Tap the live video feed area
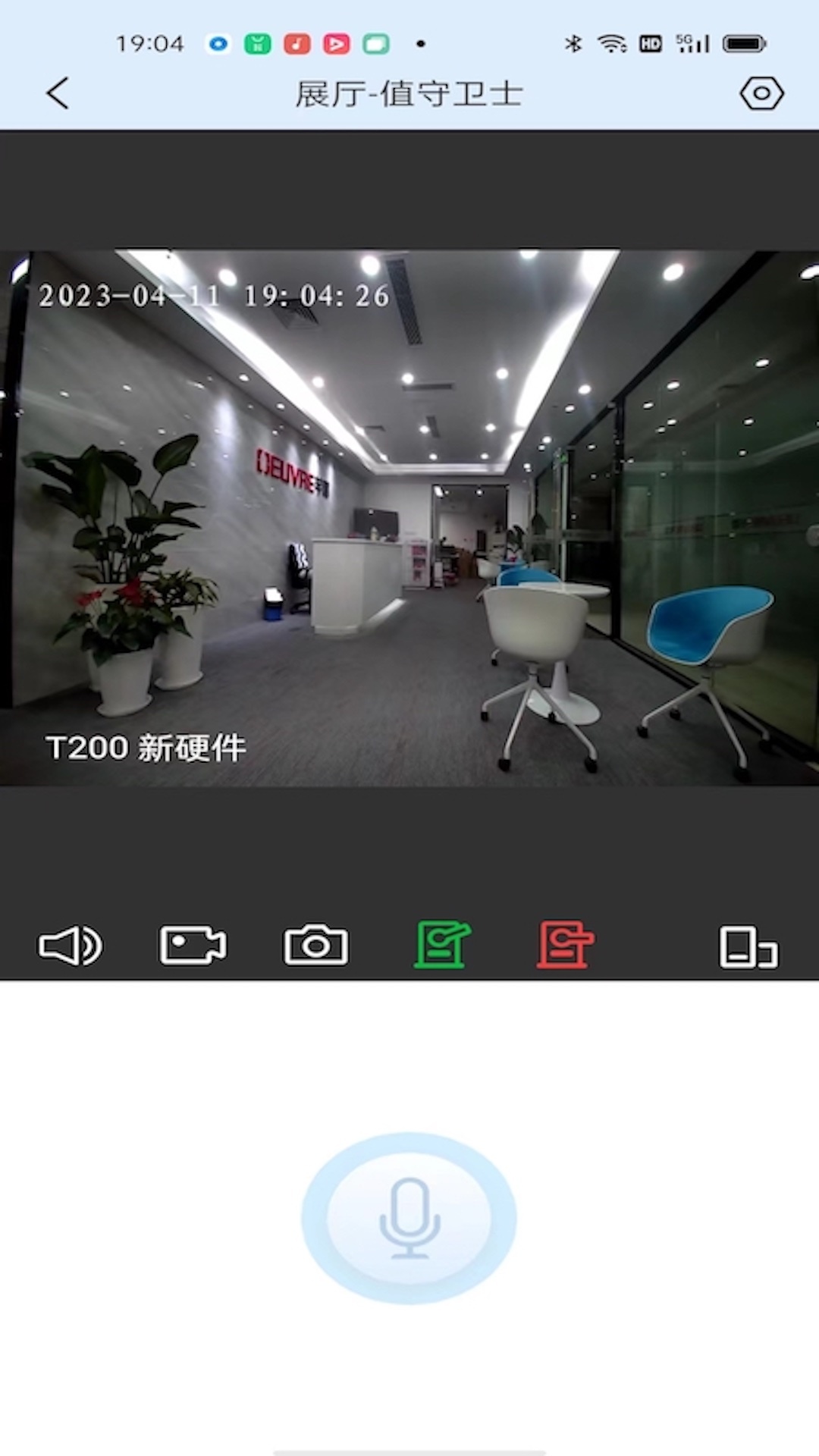The height and width of the screenshot is (1456, 819). coord(409,516)
